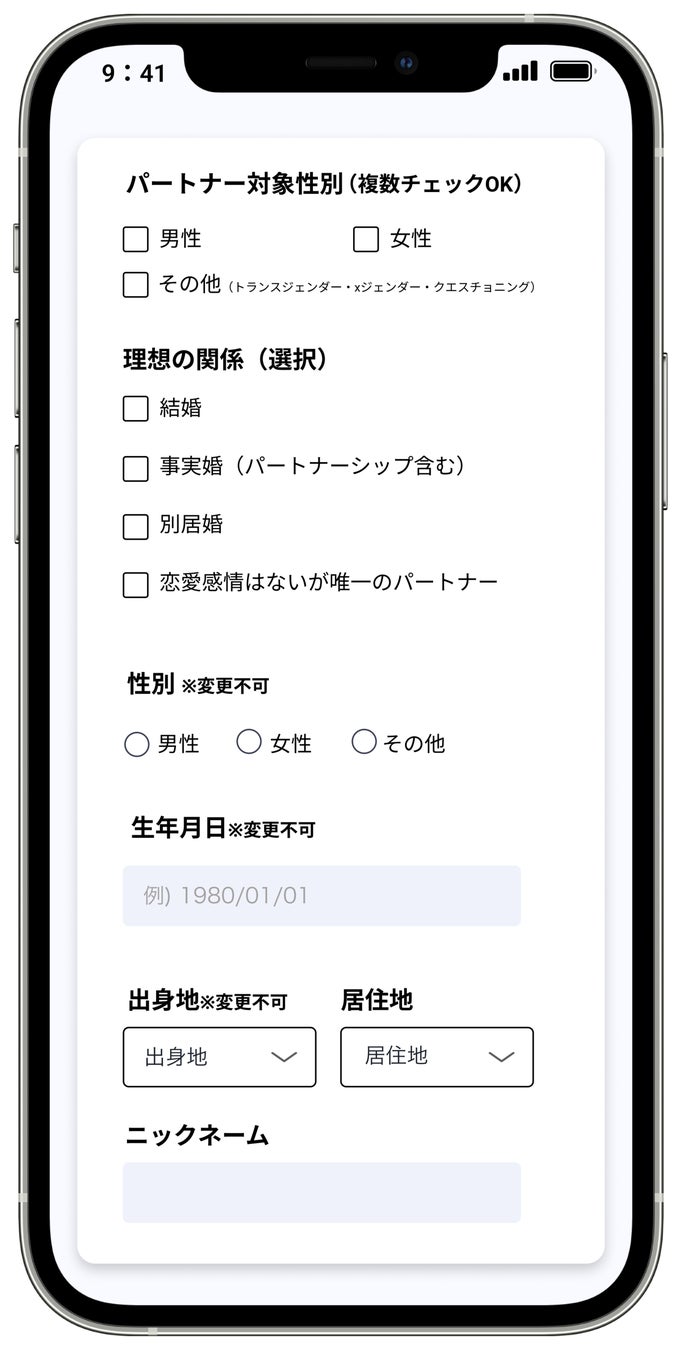This screenshot has height=1350, width=682.
Task: Choose 男性 radio under 性別
Action: pyautogui.click(x=136, y=744)
